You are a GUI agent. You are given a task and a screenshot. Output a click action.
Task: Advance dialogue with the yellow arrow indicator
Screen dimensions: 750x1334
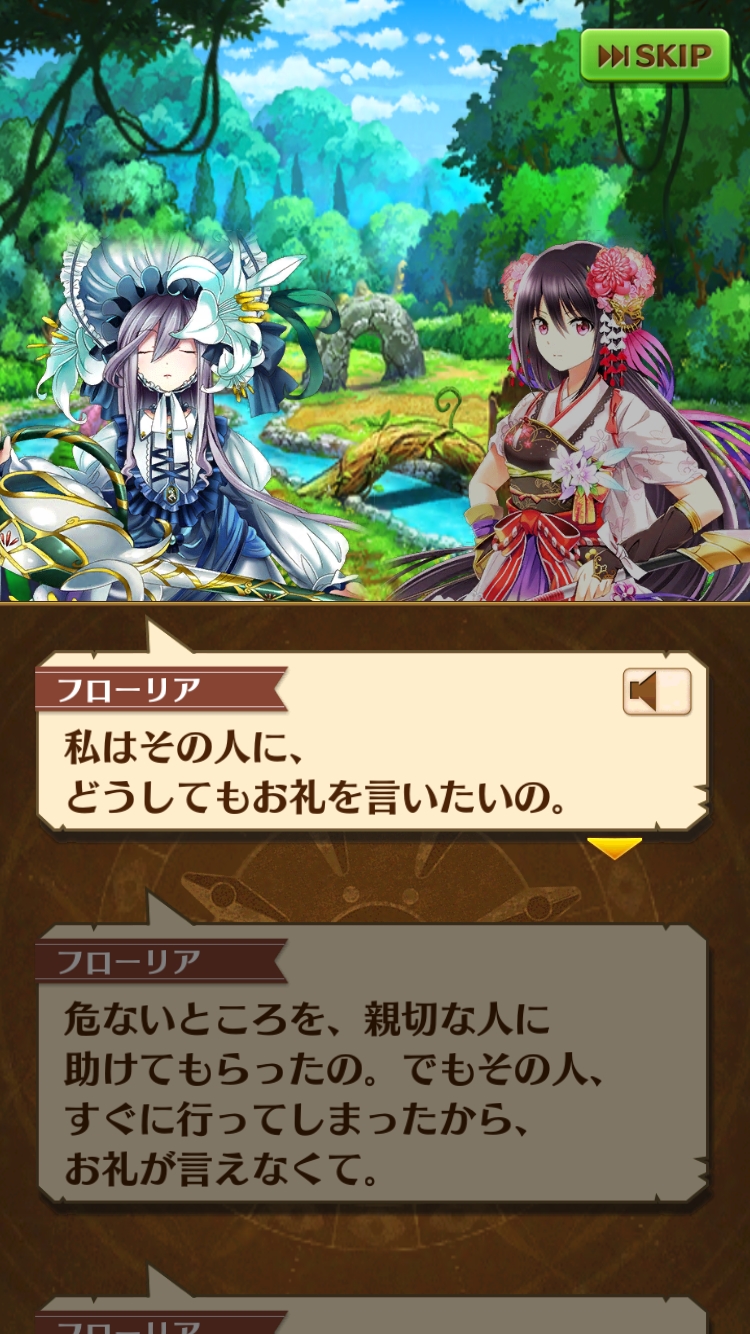(613, 848)
